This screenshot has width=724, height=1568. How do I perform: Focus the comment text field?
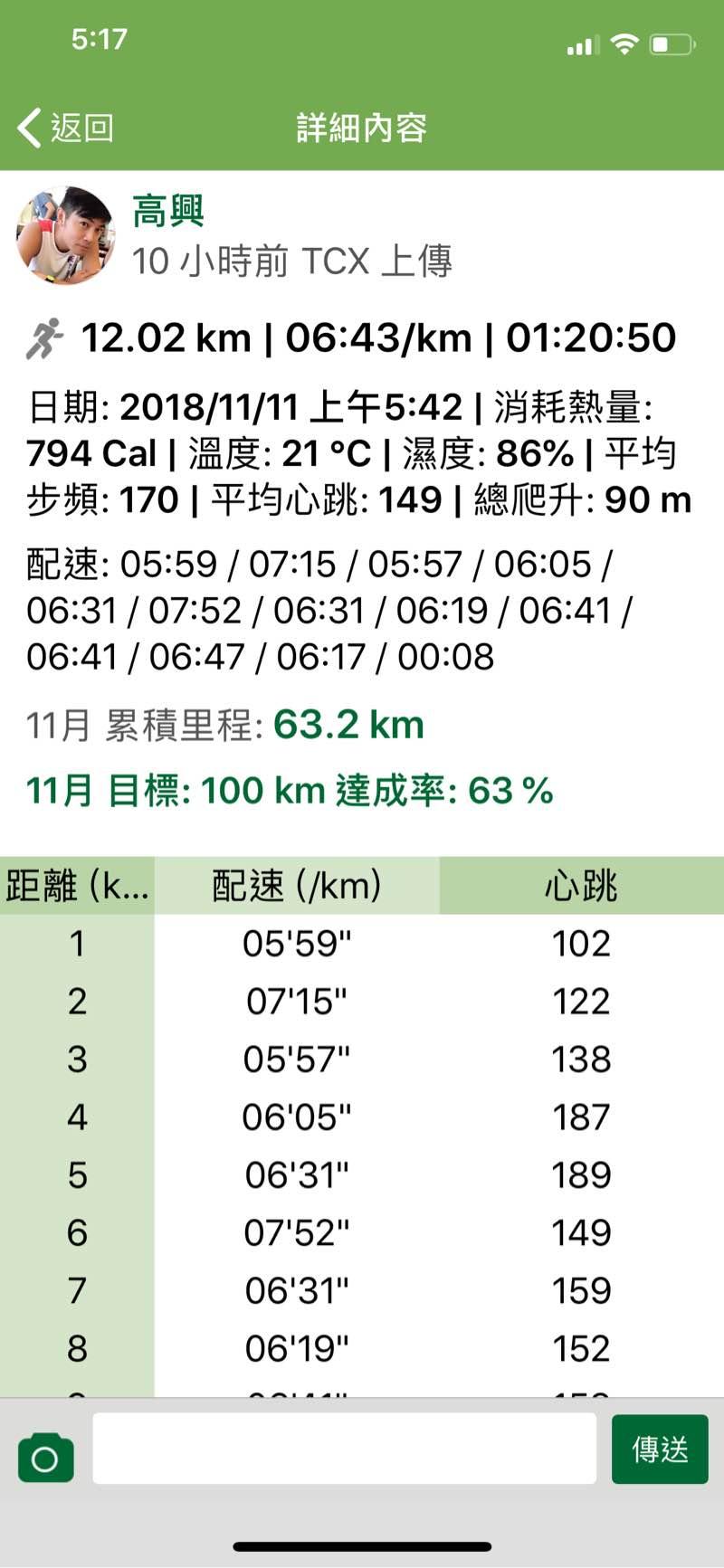click(x=344, y=1449)
